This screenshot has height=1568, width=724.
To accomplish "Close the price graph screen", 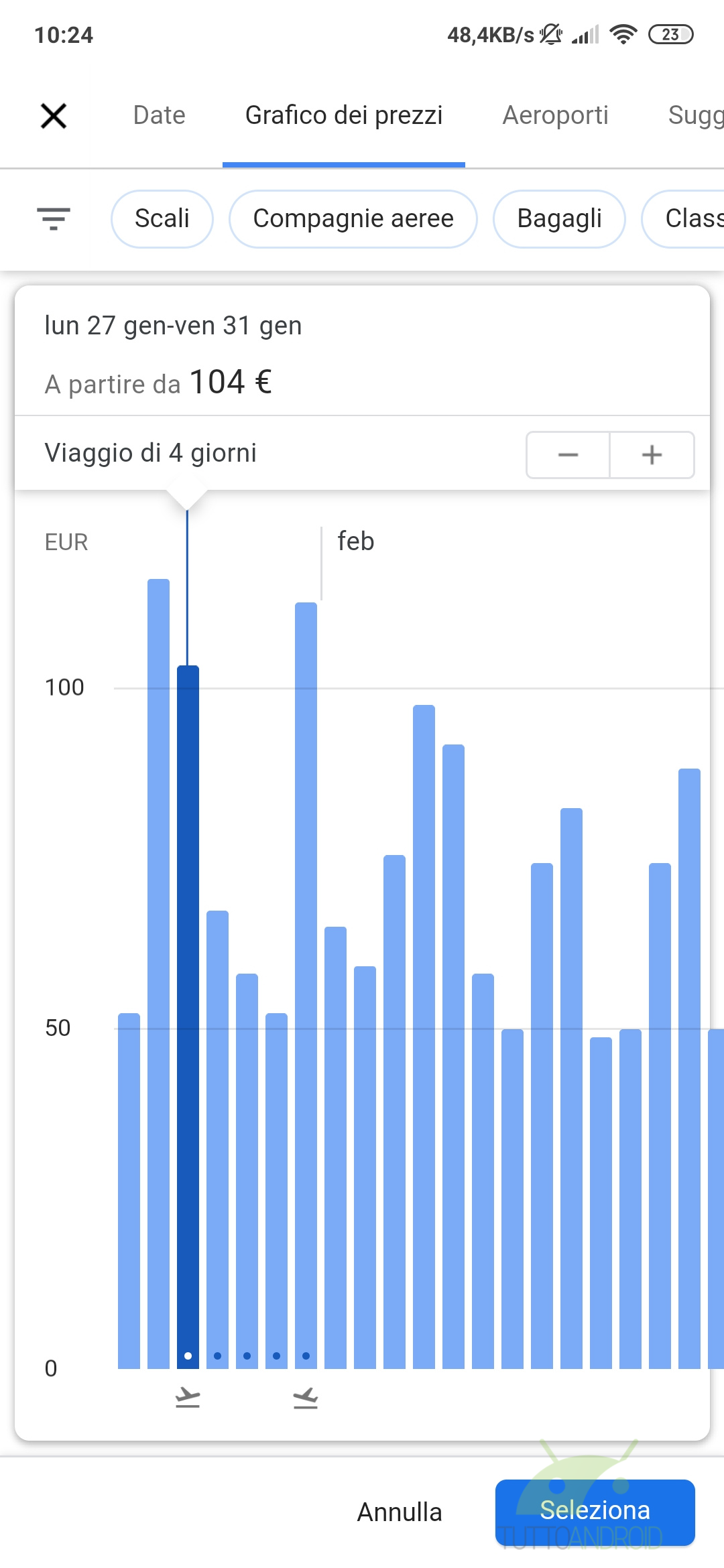I will click(54, 116).
